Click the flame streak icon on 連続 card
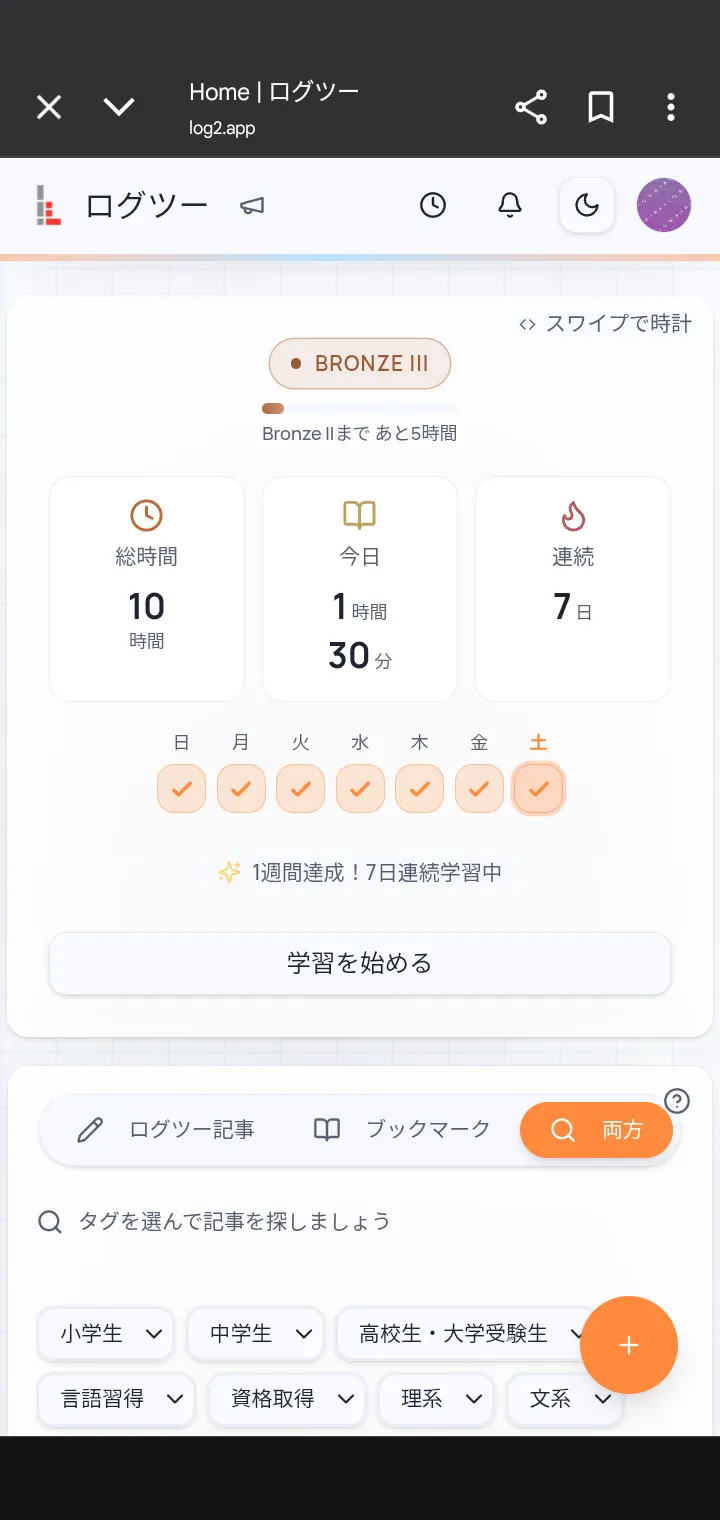Image resolution: width=720 pixels, height=1520 pixels. pos(572,516)
